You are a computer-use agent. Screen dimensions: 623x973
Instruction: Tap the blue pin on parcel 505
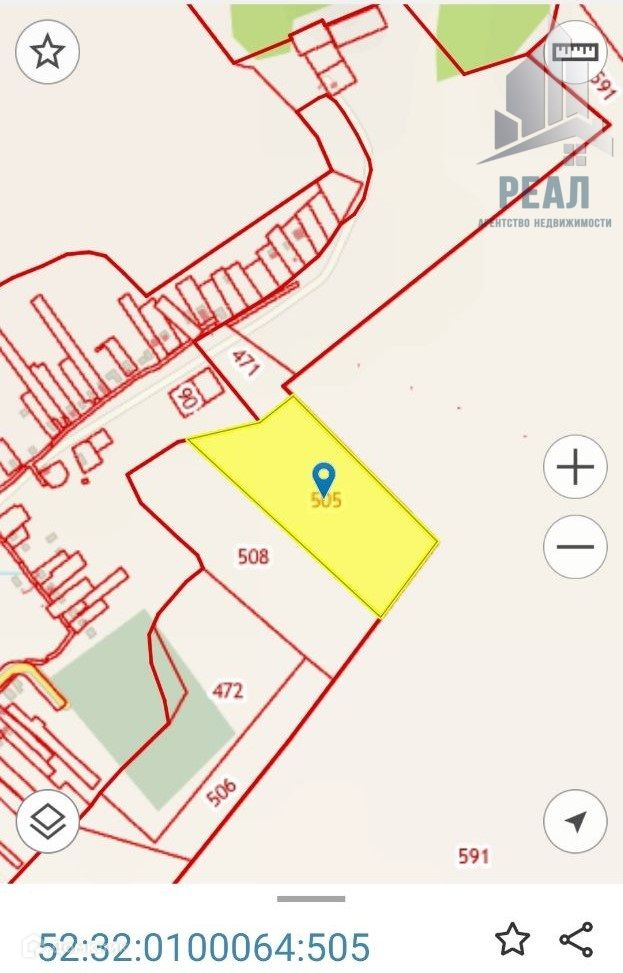tap(324, 476)
